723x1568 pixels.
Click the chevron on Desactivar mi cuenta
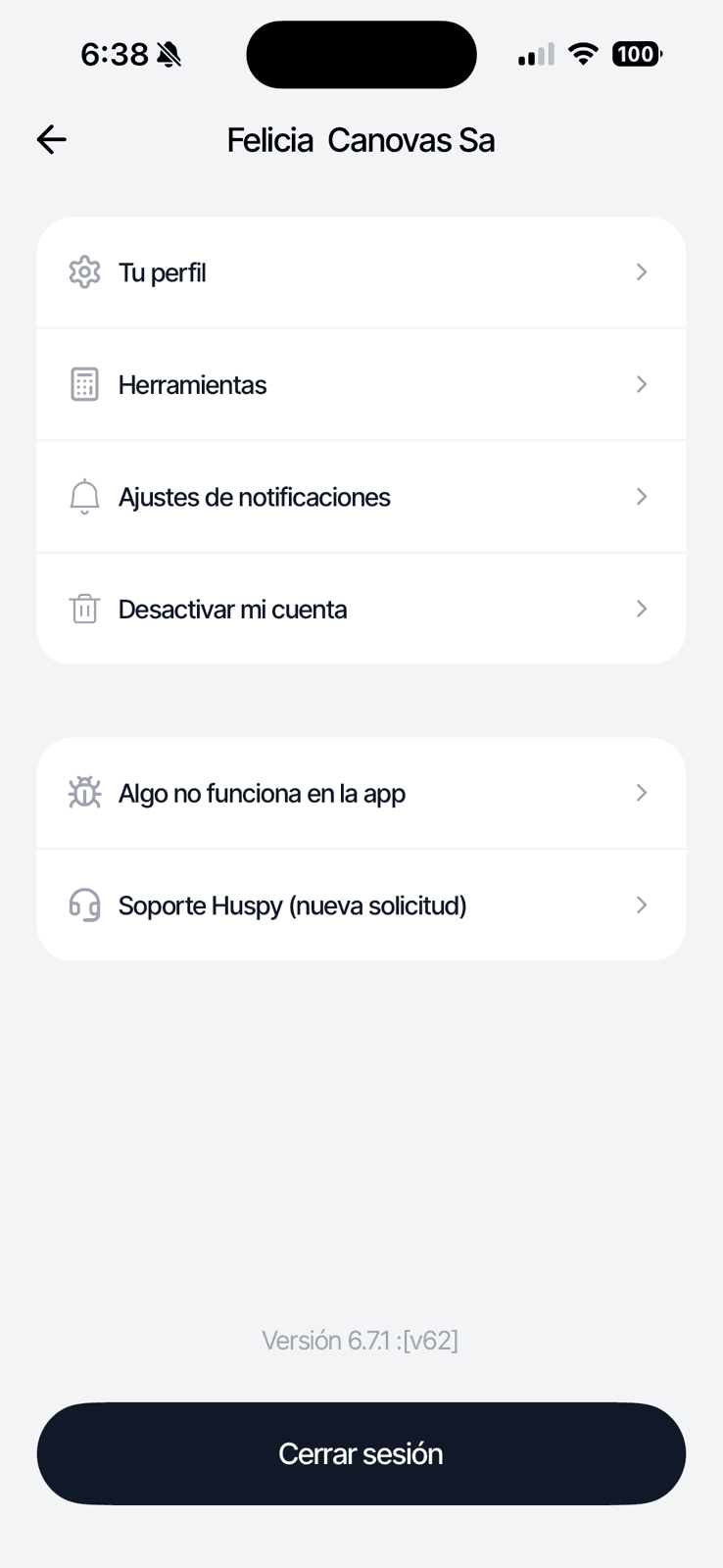[x=642, y=609]
